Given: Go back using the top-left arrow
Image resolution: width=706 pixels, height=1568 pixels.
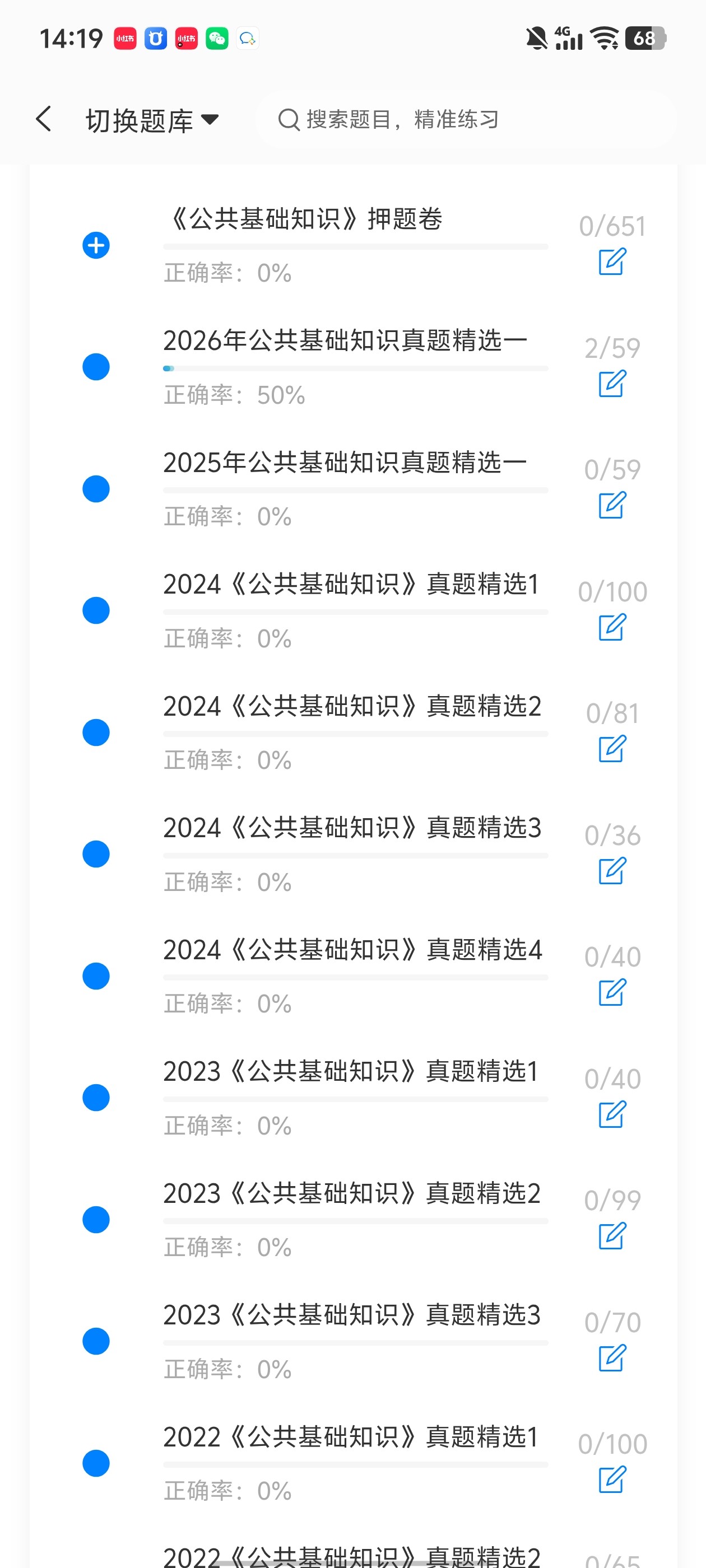Looking at the screenshot, I should pyautogui.click(x=44, y=119).
